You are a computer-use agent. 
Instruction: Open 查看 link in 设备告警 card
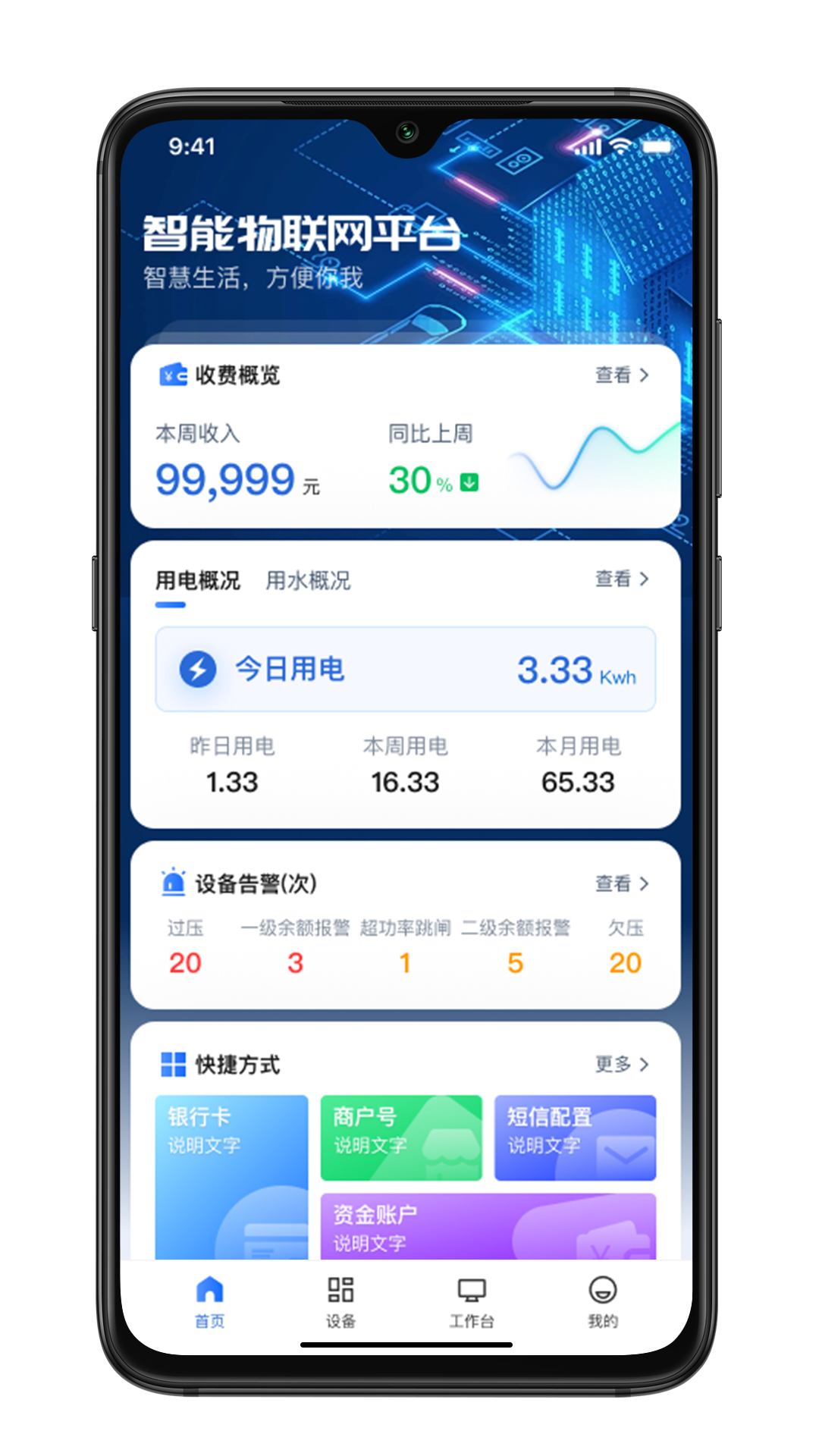[x=621, y=883]
